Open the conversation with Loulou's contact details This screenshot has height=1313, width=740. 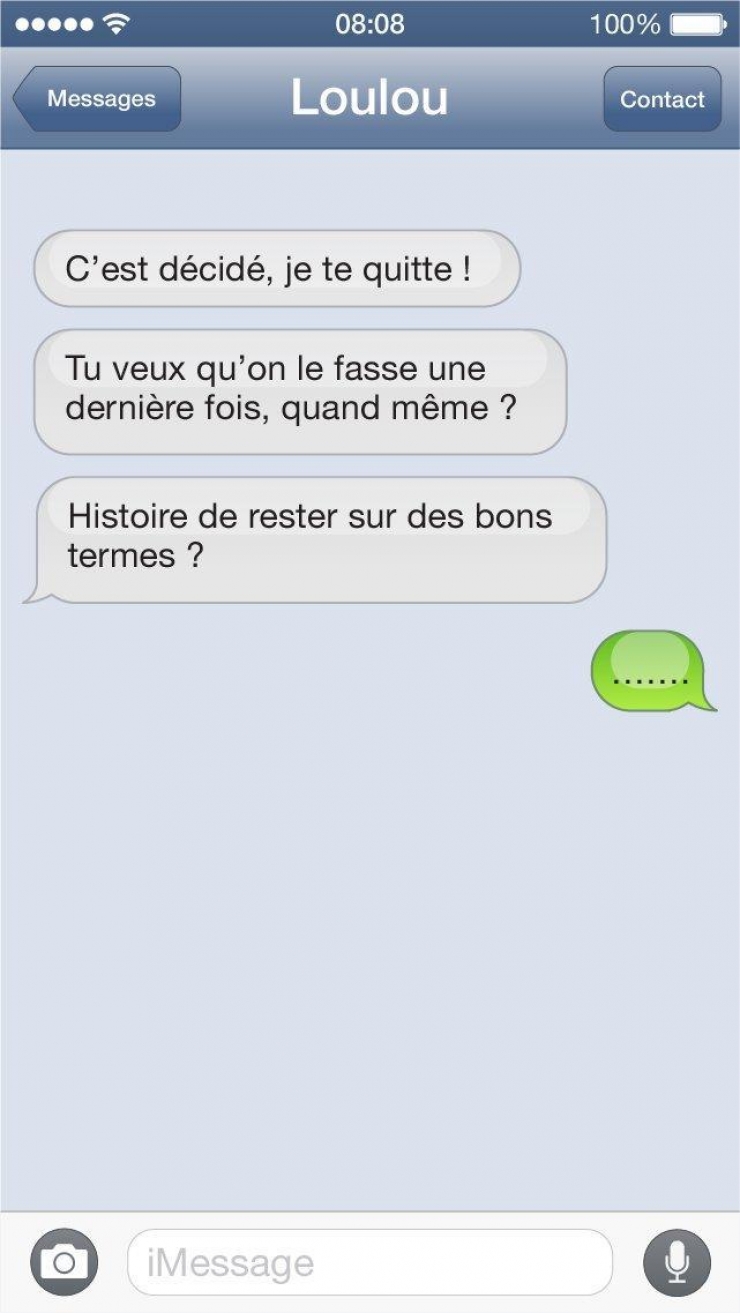(x=662, y=99)
